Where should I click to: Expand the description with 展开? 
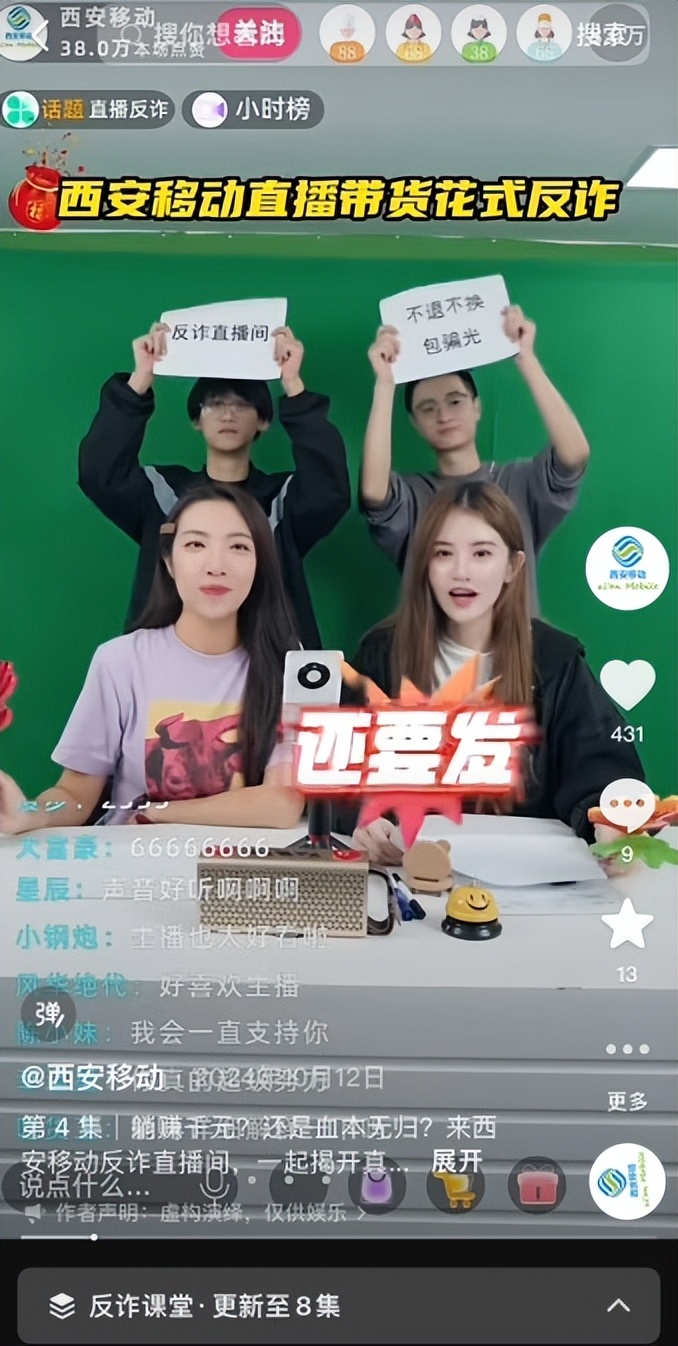(457, 1160)
